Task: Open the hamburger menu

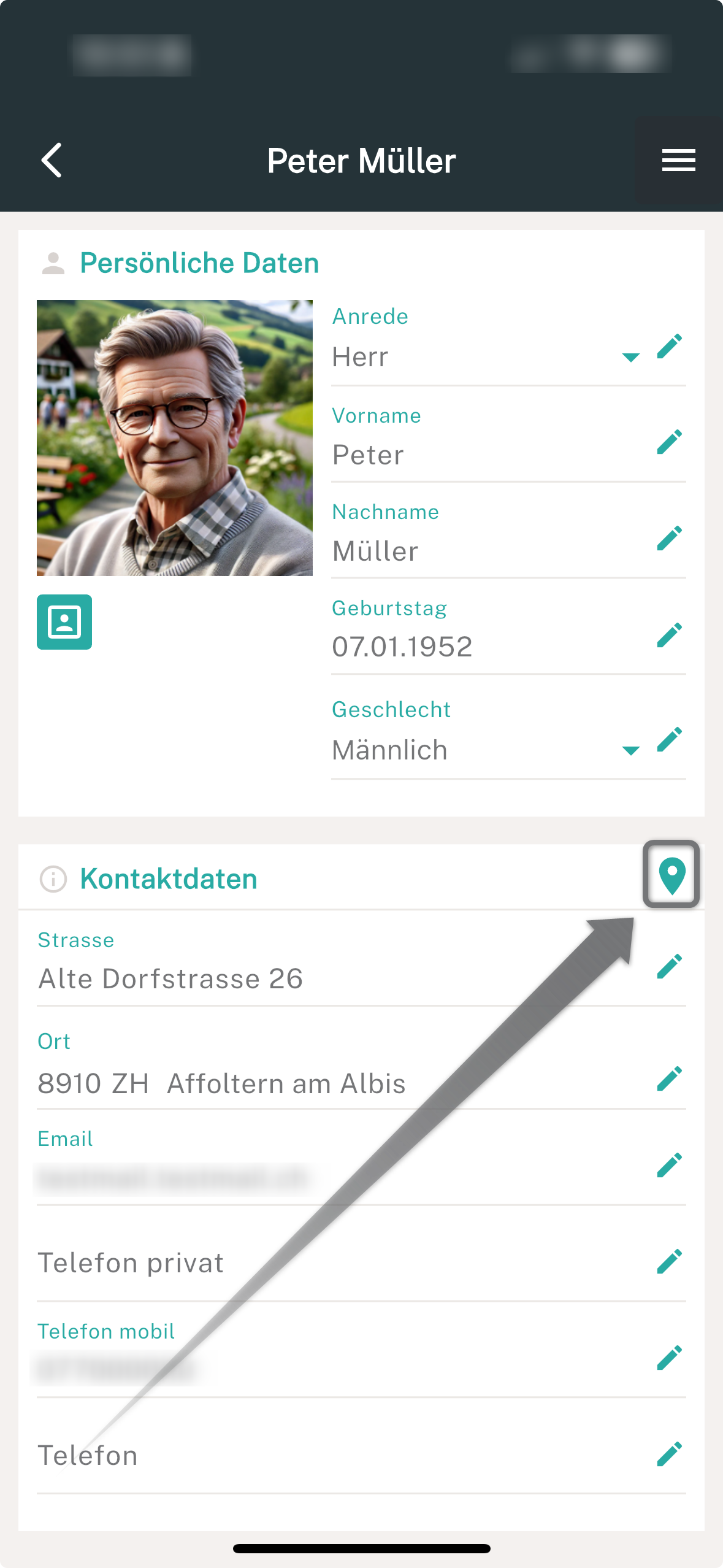Action: point(678,161)
